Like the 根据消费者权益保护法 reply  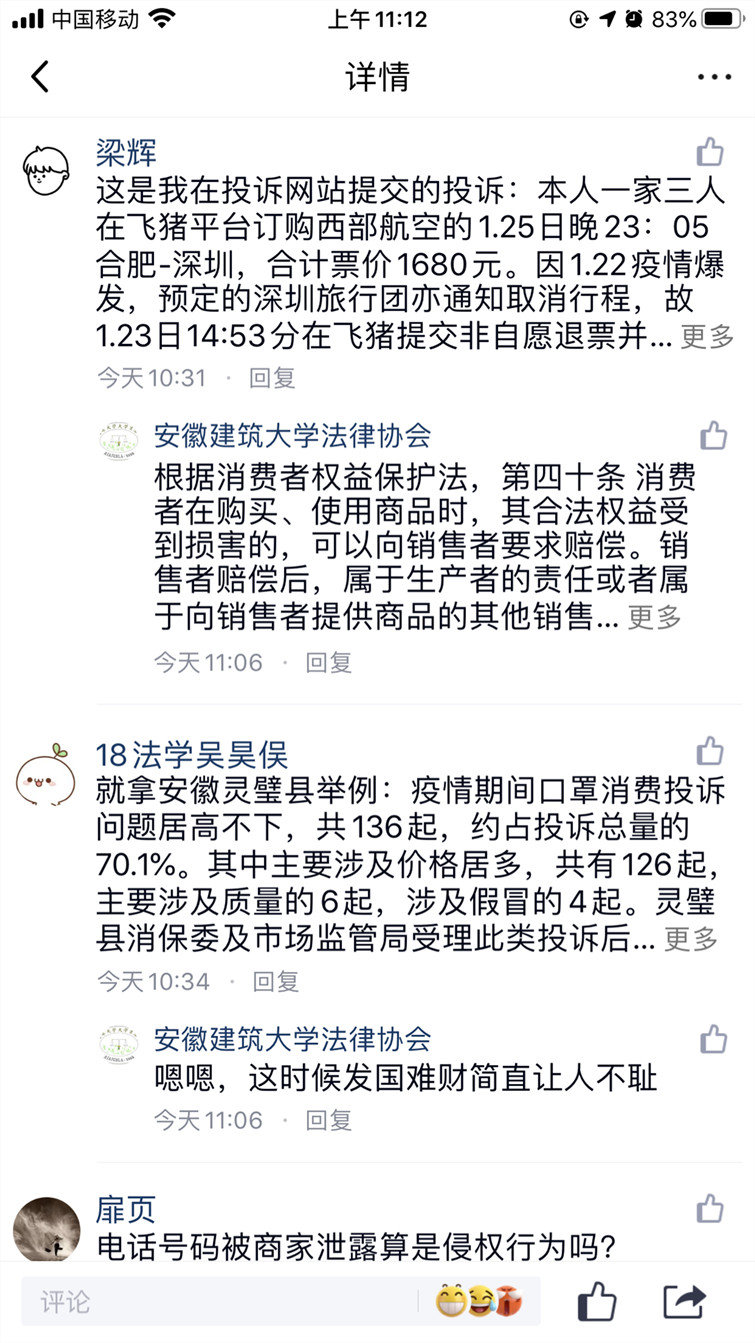click(713, 436)
